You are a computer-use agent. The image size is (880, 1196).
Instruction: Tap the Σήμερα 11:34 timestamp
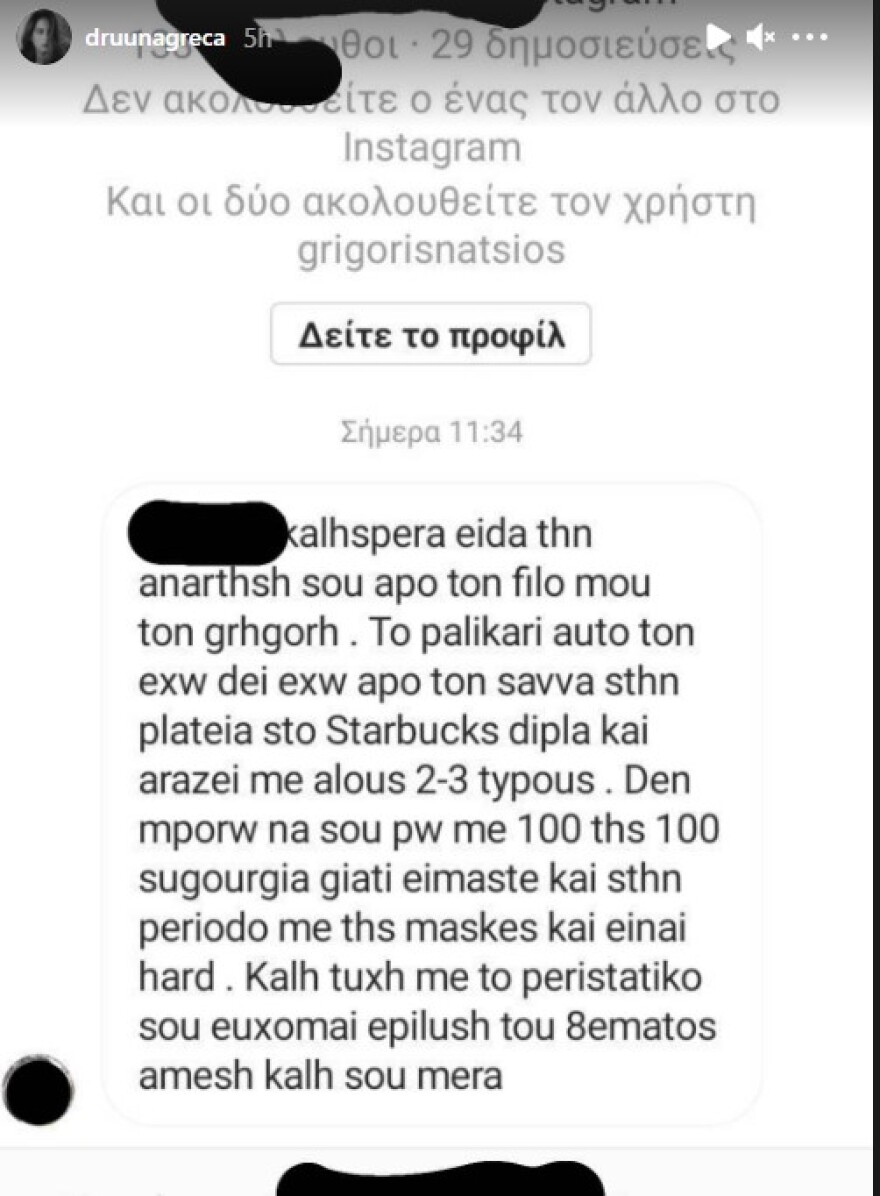click(430, 430)
